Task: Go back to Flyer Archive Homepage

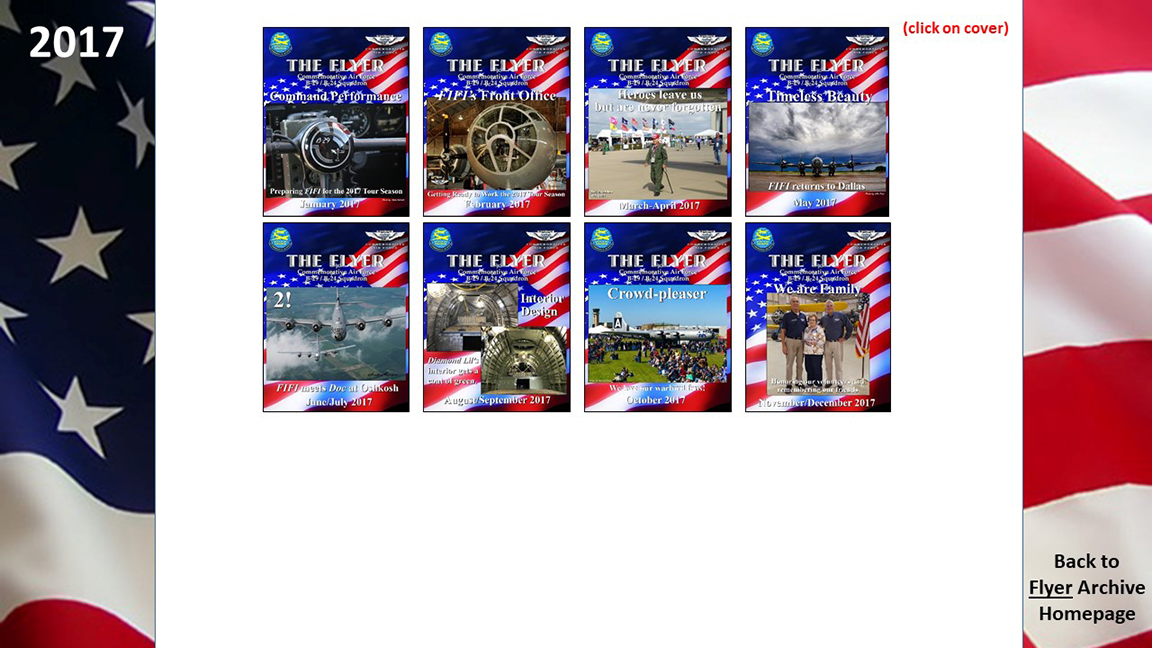Action: (x=1086, y=587)
